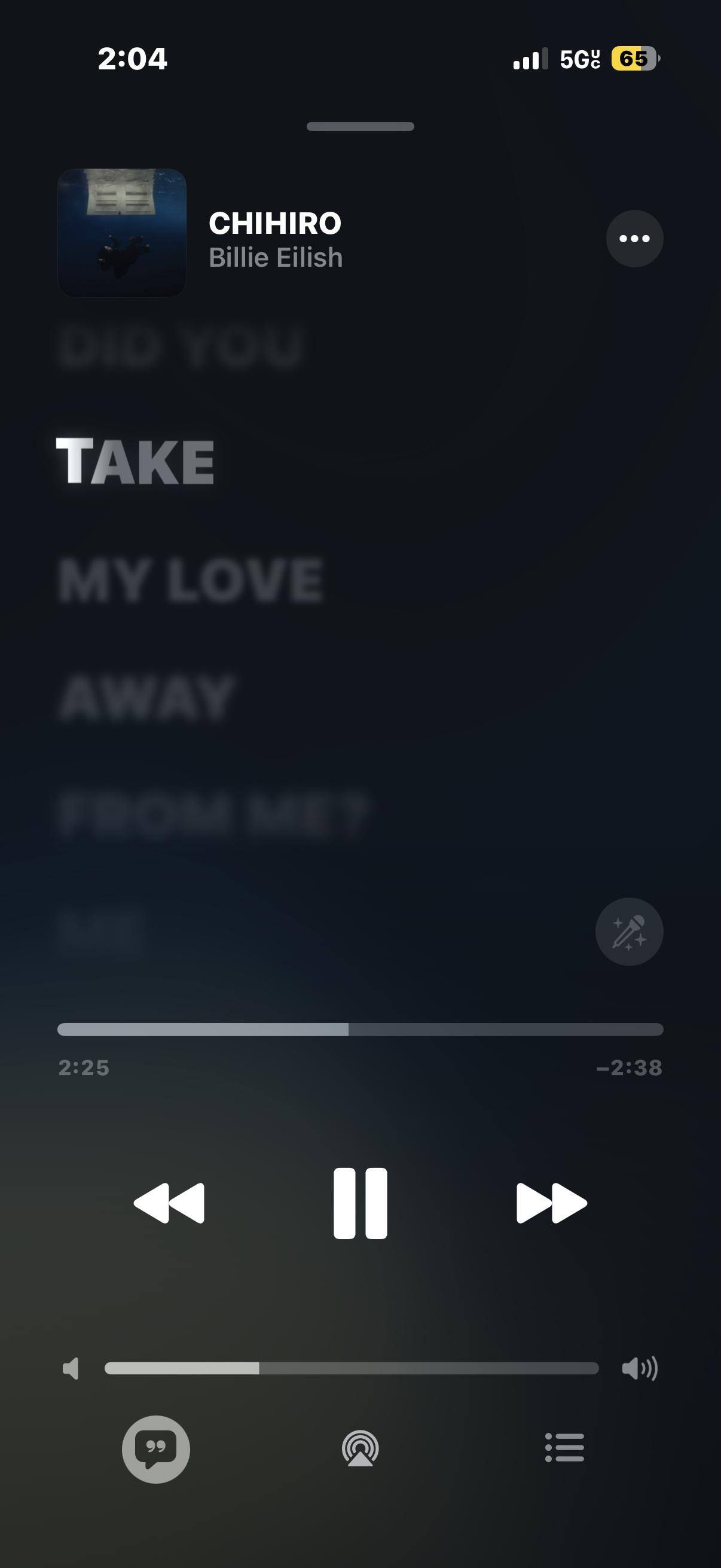
Task: Tap the CHIHIRO album artwork
Action: coord(122,233)
